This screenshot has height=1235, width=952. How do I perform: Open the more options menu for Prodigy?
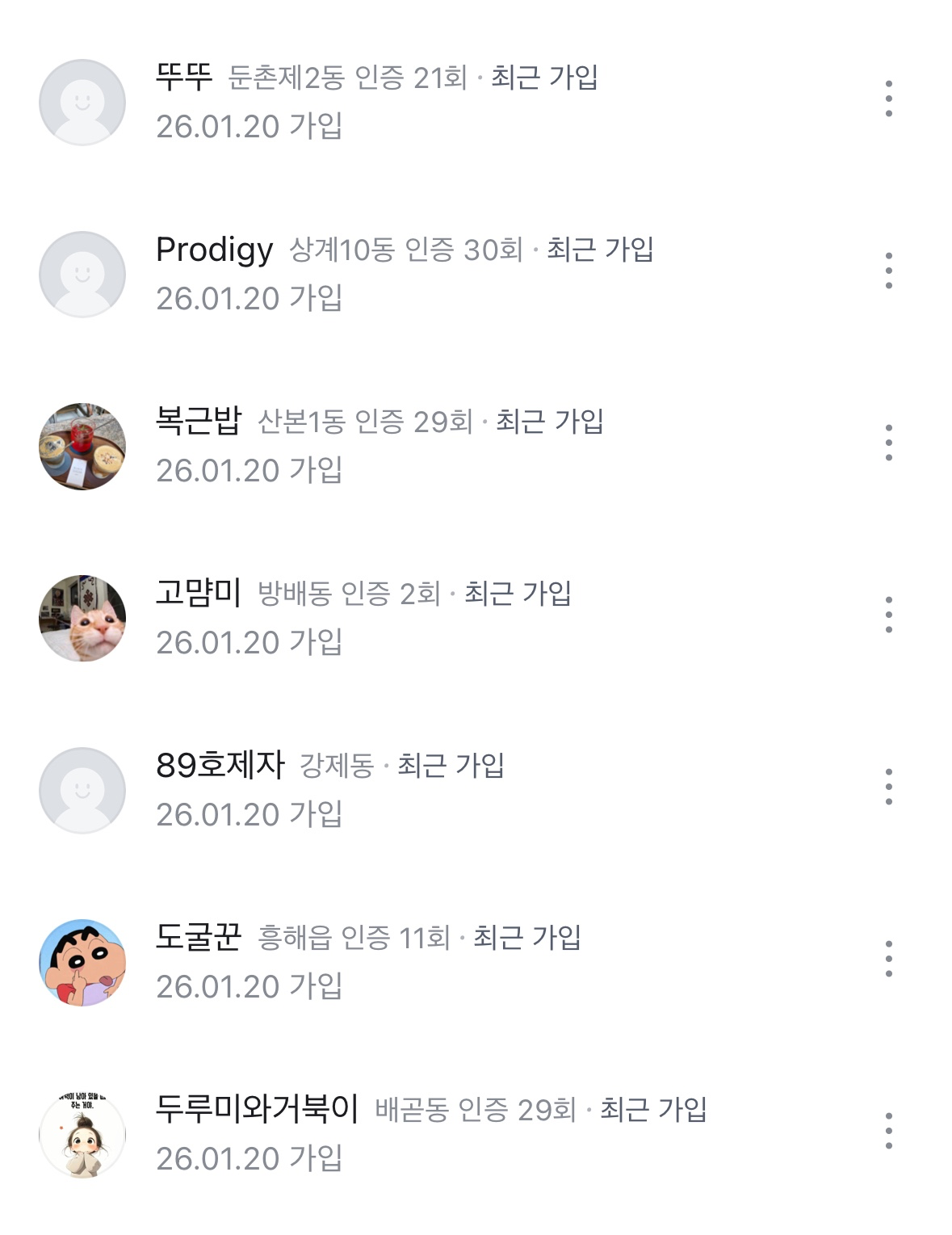[888, 271]
